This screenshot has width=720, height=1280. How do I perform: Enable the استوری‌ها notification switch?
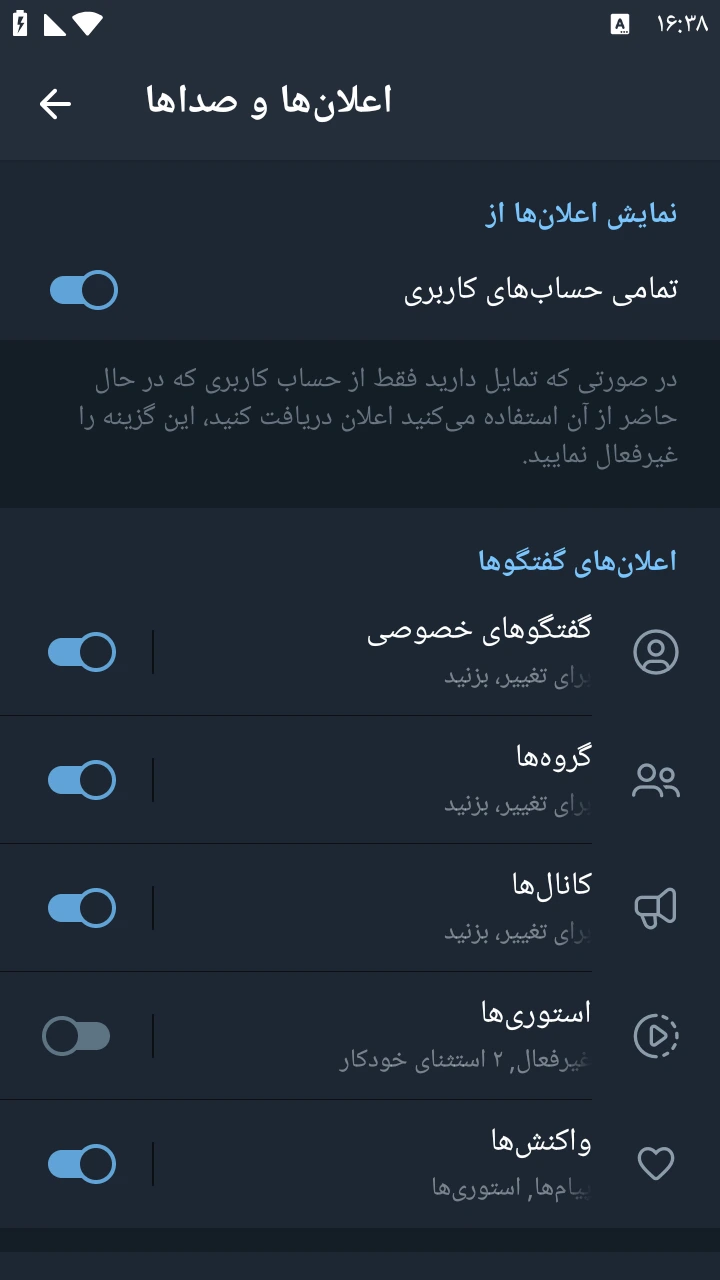pos(80,1035)
